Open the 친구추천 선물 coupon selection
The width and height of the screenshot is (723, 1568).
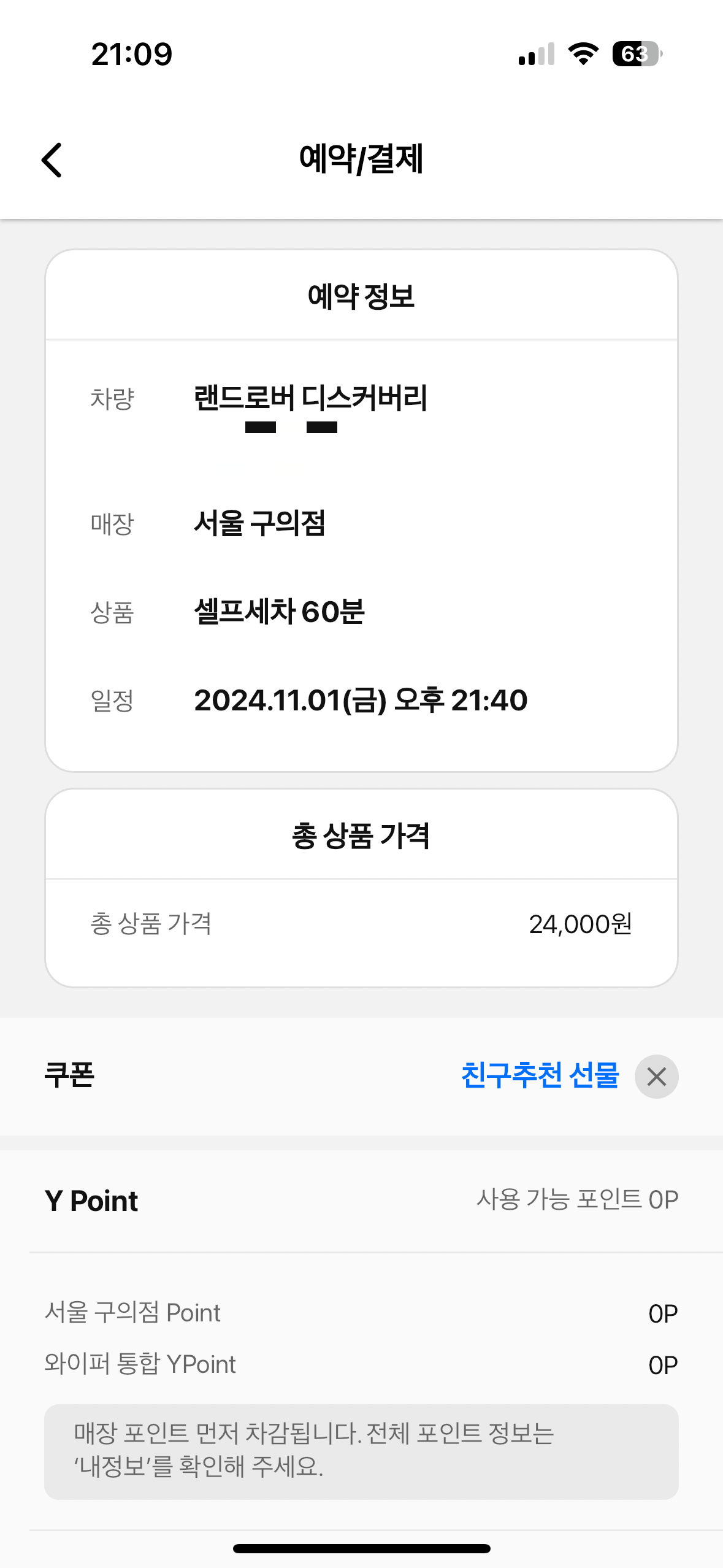click(x=540, y=1075)
